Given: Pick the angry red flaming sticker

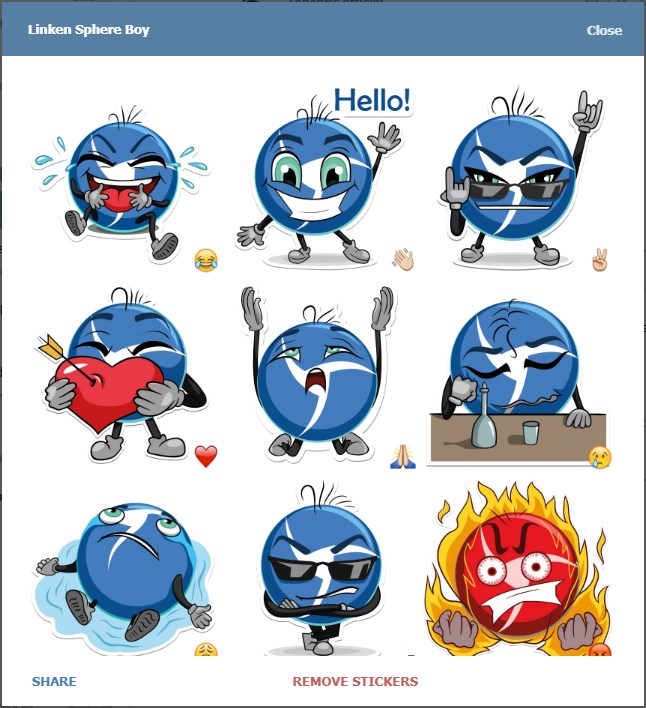Looking at the screenshot, I should pyautogui.click(x=520, y=570).
